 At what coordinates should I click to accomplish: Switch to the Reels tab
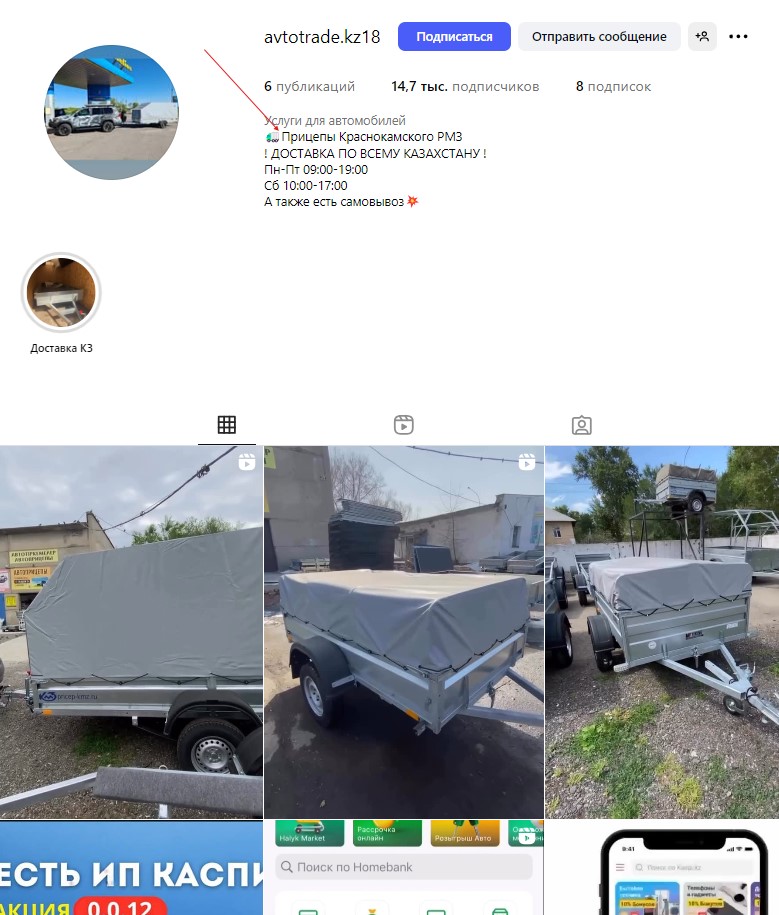pyautogui.click(x=404, y=425)
